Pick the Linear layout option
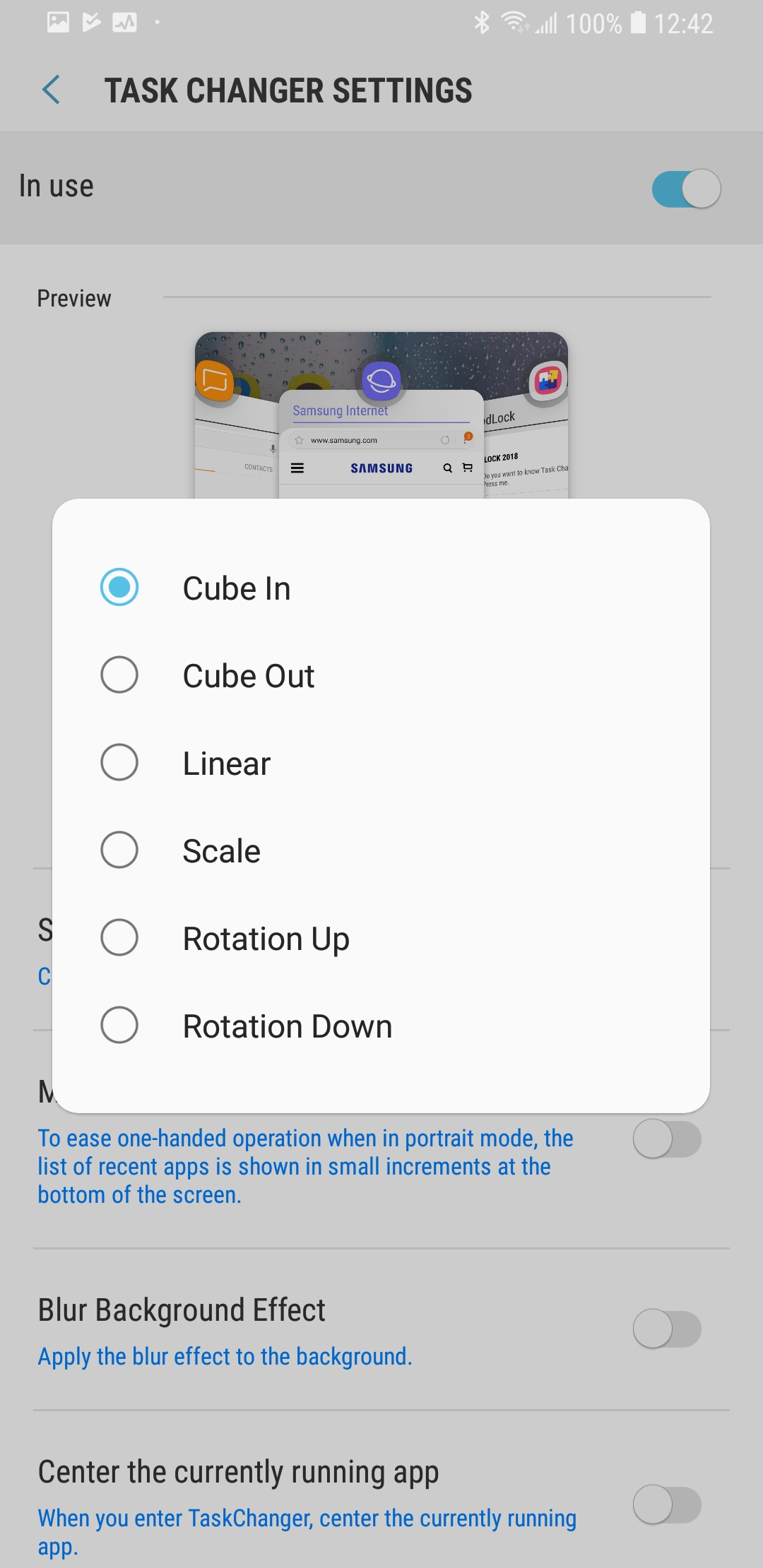Screen dimensions: 763x1568 pos(381,763)
